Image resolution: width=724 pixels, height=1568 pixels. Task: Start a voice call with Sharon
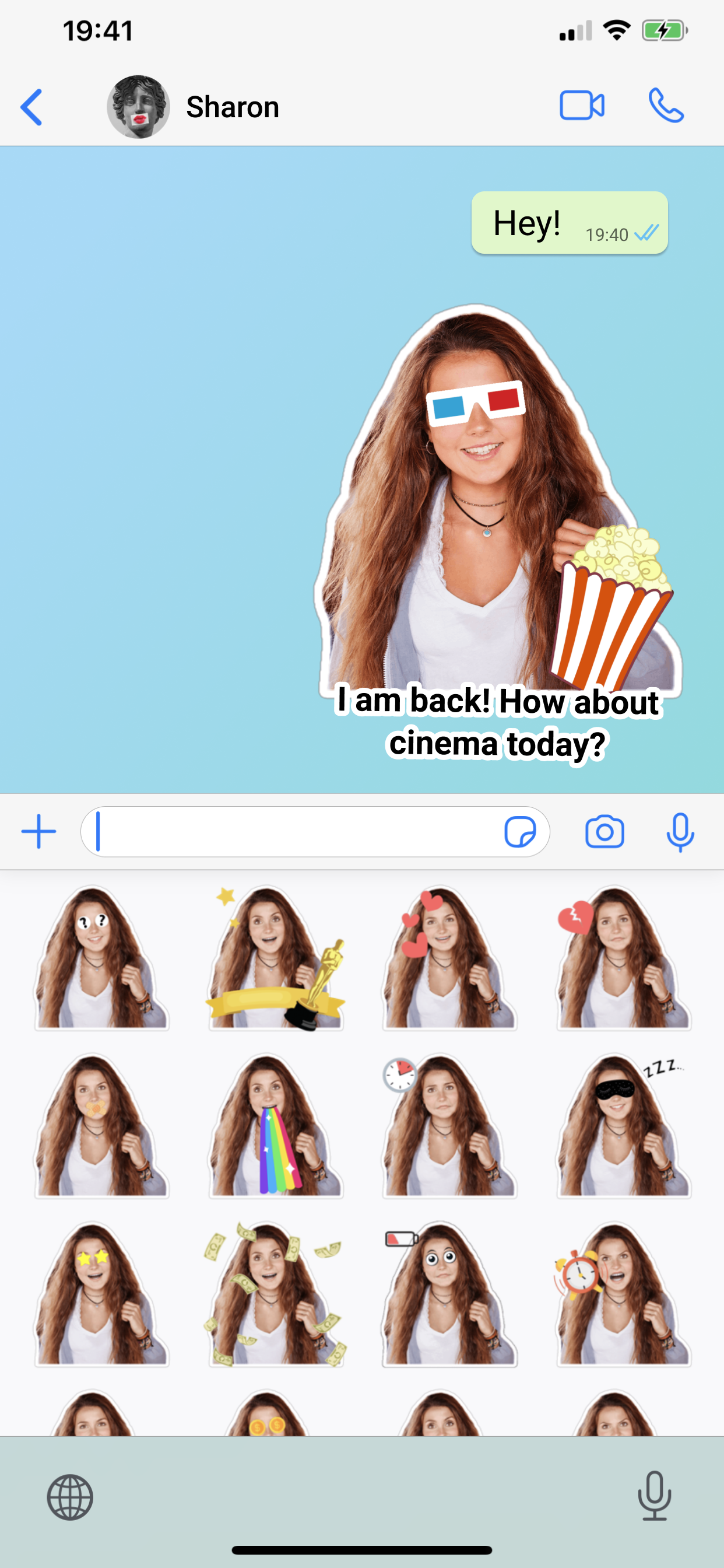point(666,106)
